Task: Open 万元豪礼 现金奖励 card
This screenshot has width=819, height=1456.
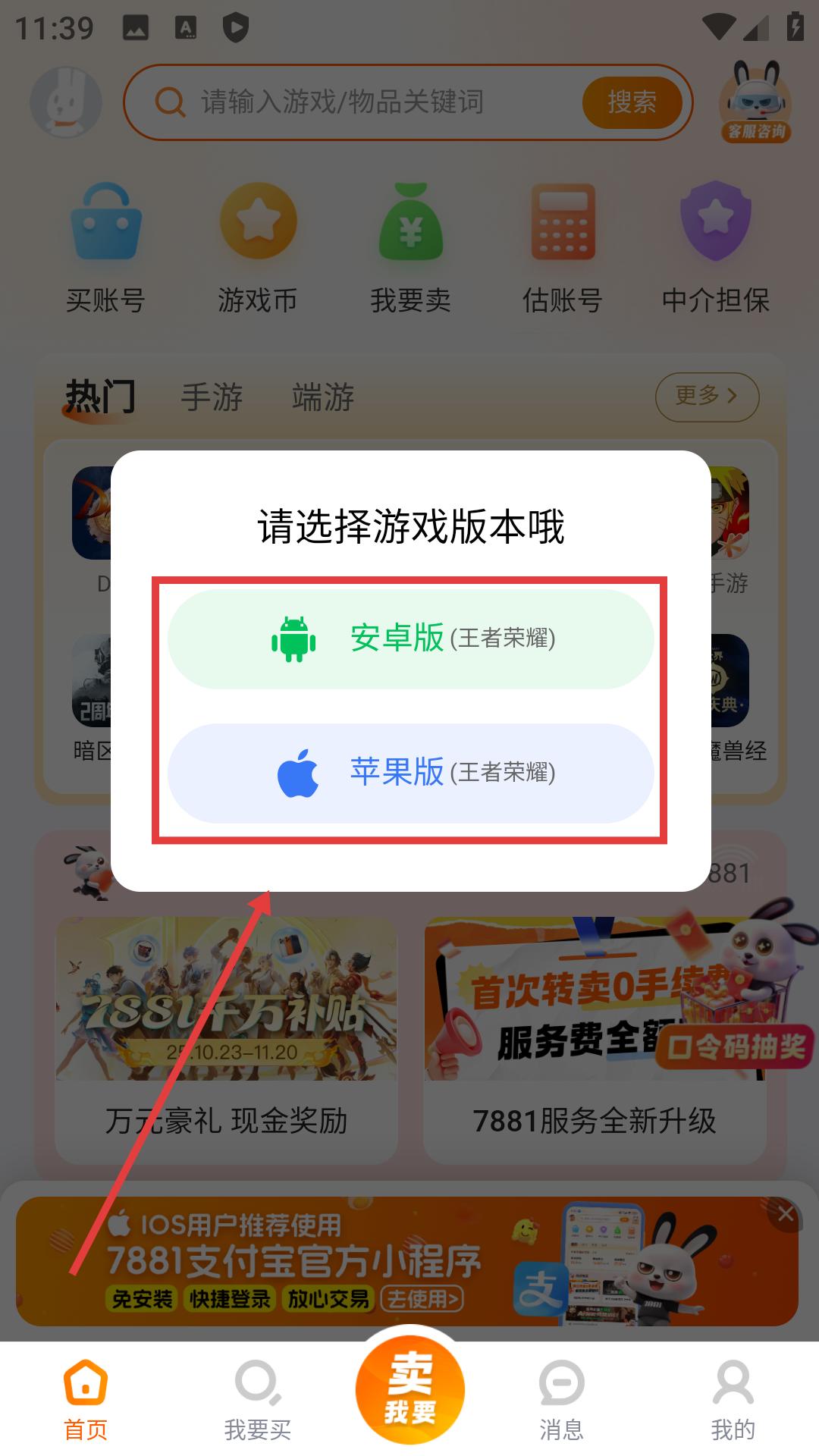Action: pos(226,1040)
